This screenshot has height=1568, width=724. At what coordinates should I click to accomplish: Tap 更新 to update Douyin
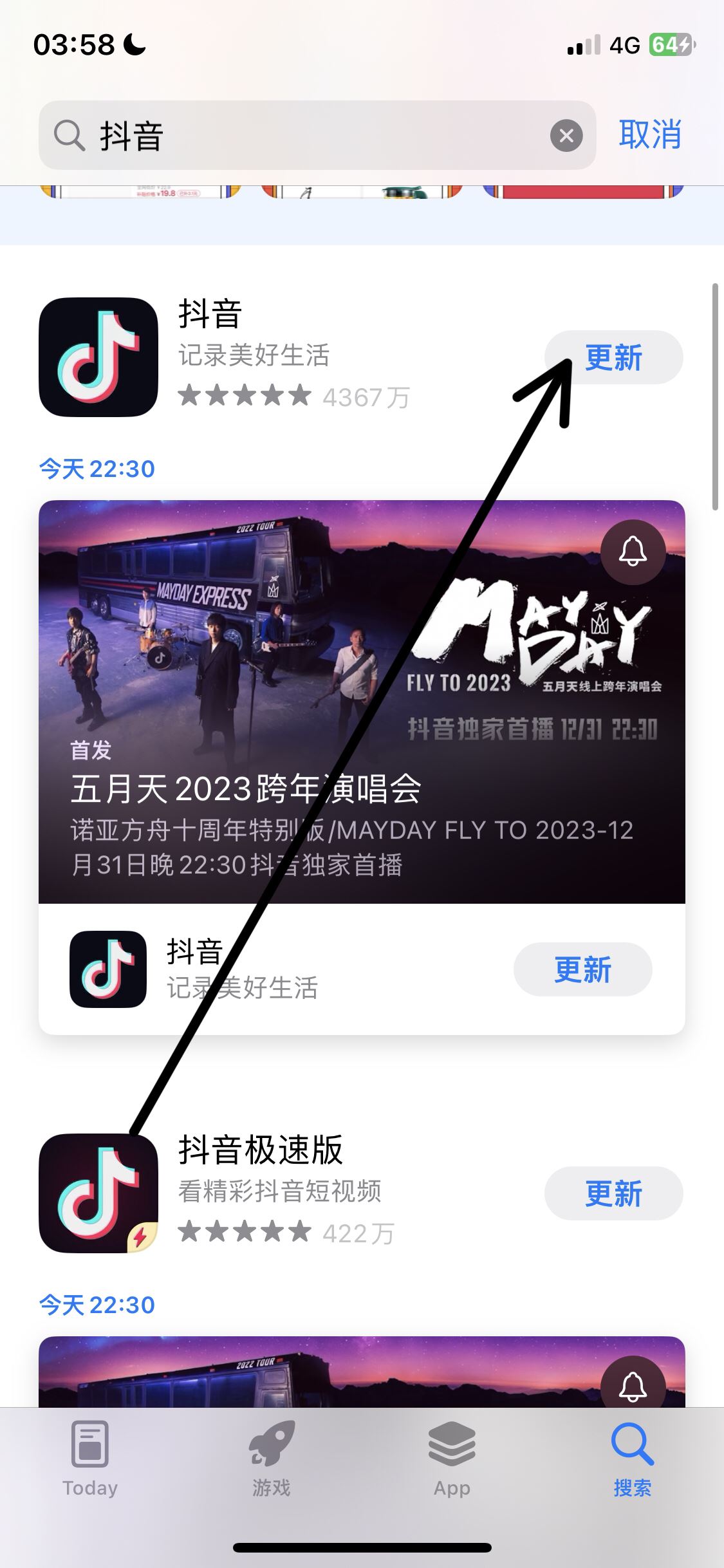click(613, 358)
